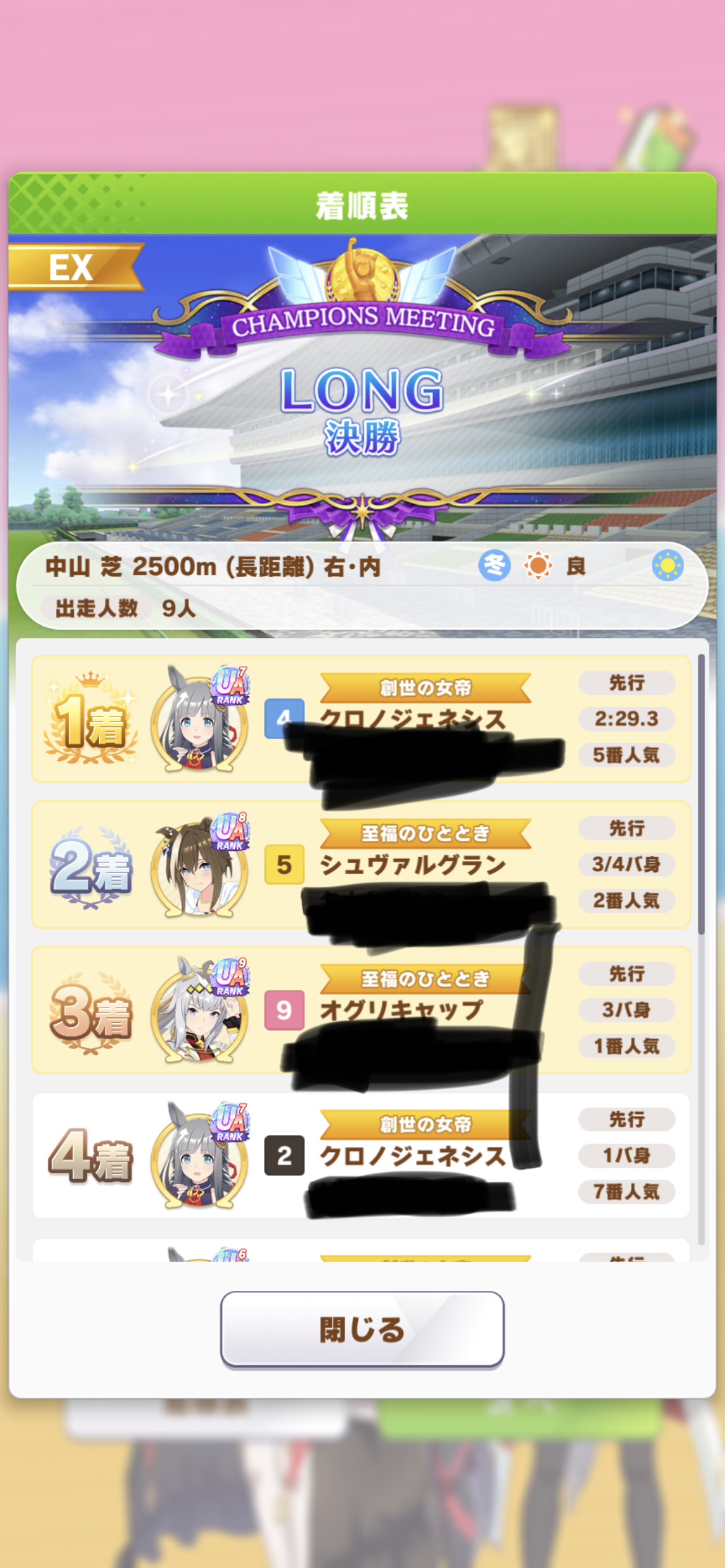The height and width of the screenshot is (1568, 725).
Task: Tap the 閉じる button to close results
Action: point(362,1329)
